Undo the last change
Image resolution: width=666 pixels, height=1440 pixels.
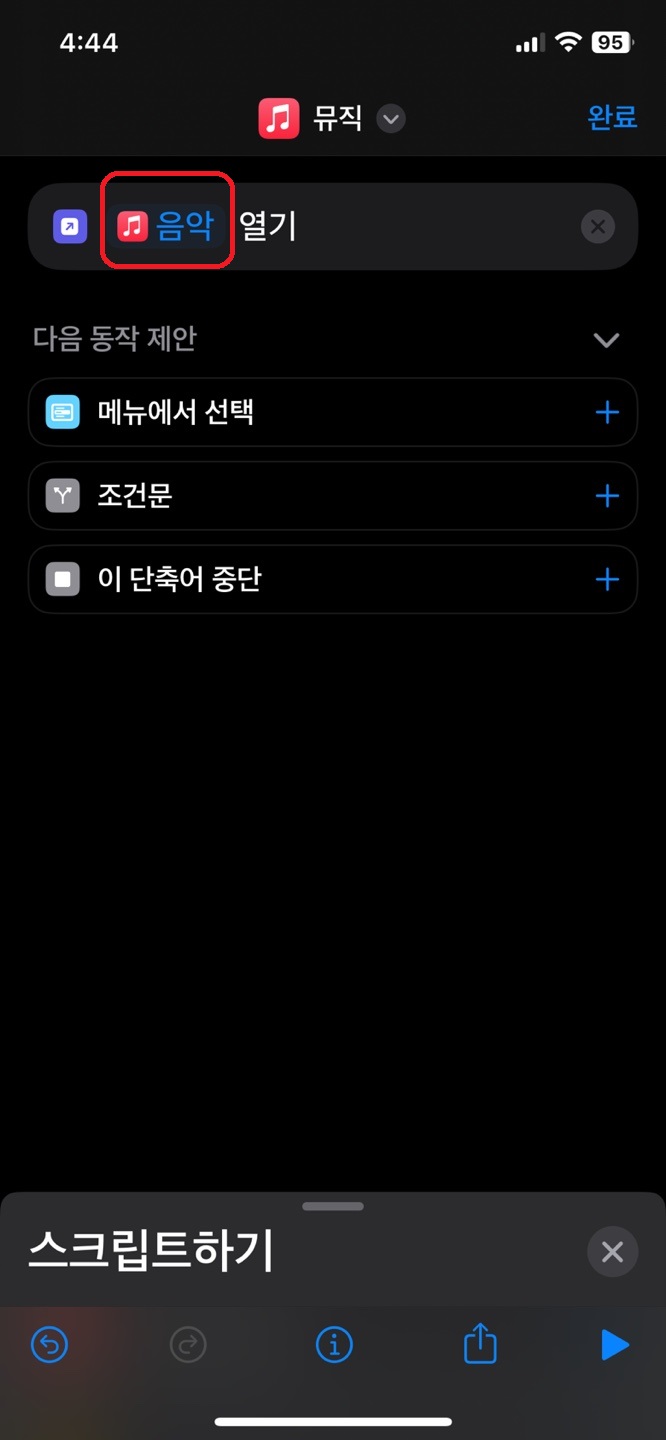[x=49, y=1345]
